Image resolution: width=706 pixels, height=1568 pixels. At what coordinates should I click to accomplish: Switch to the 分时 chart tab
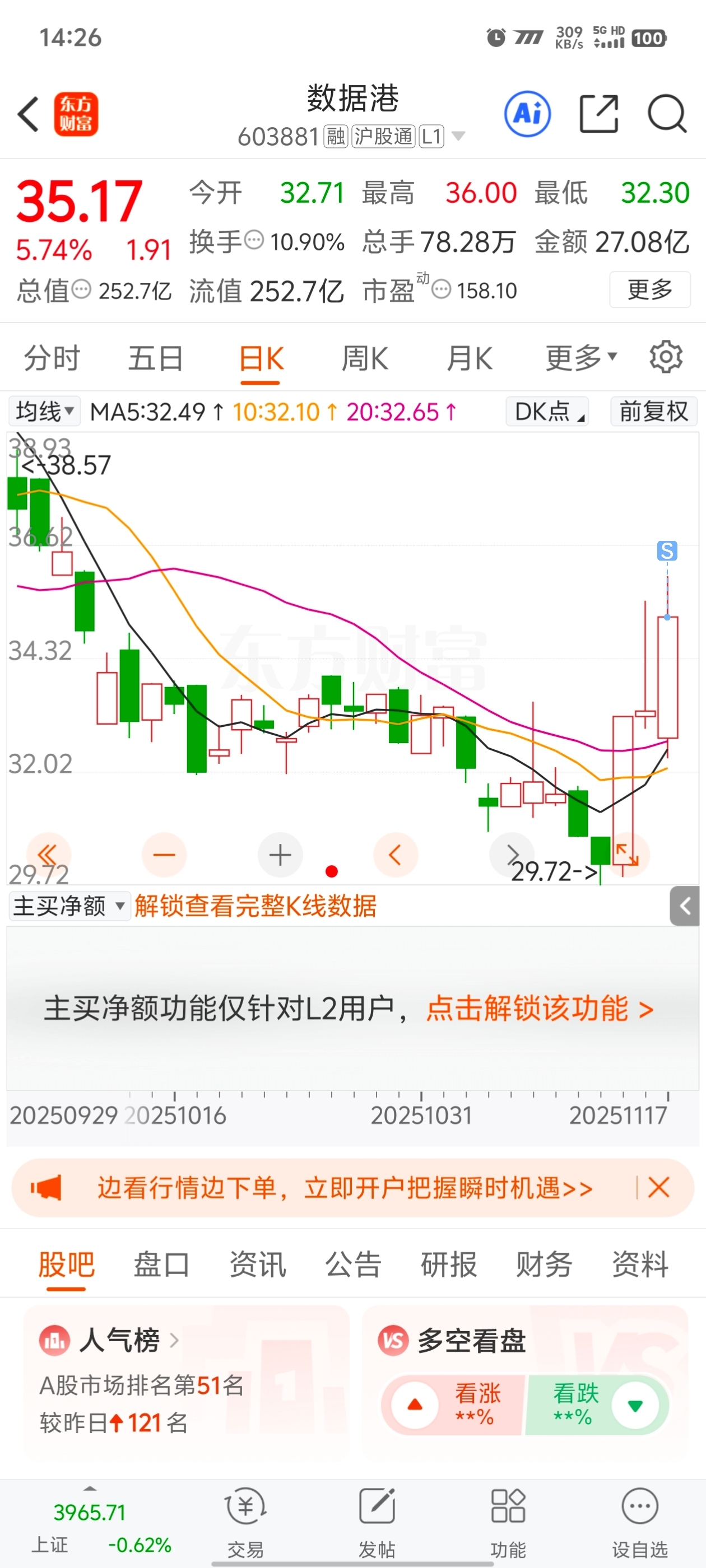click(x=52, y=358)
